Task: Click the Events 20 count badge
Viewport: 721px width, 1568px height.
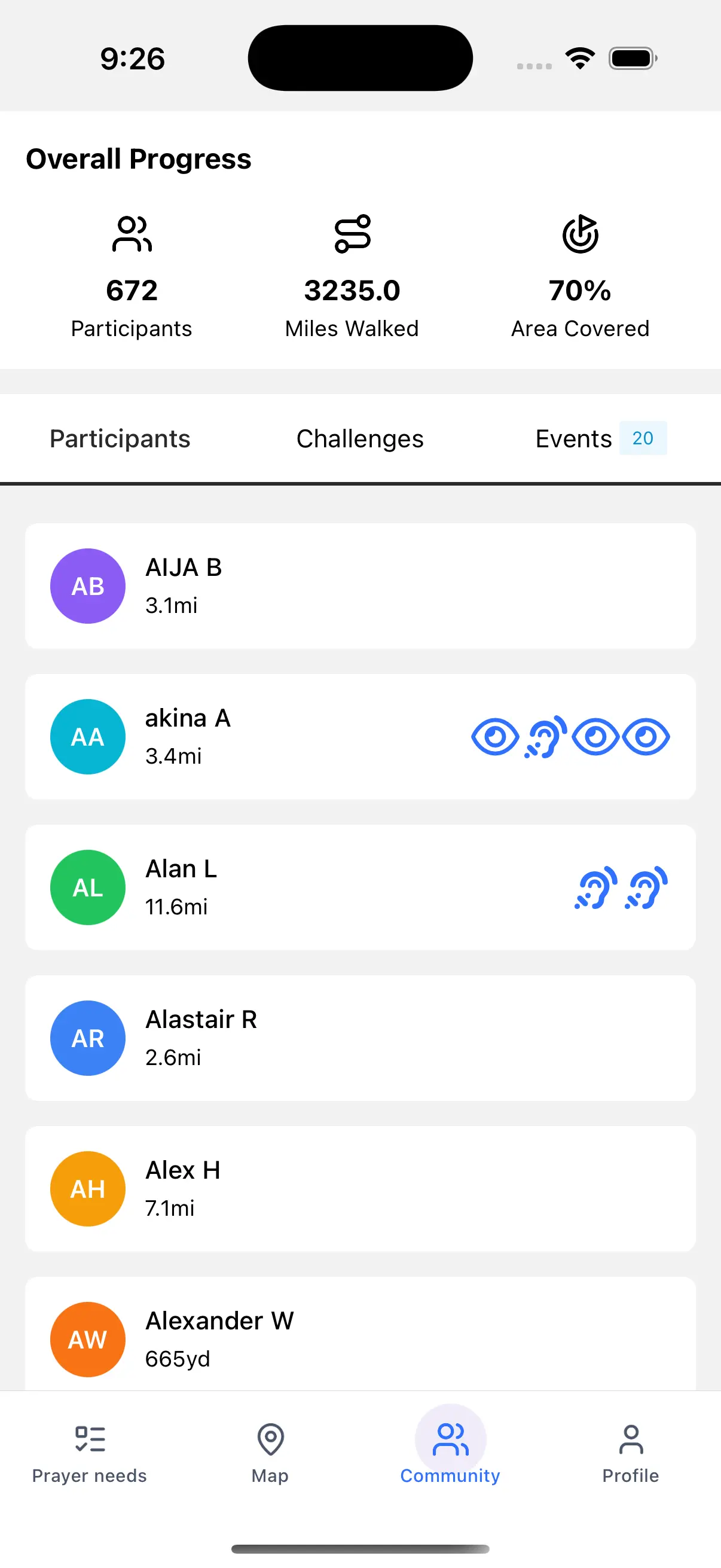Action: (x=642, y=438)
